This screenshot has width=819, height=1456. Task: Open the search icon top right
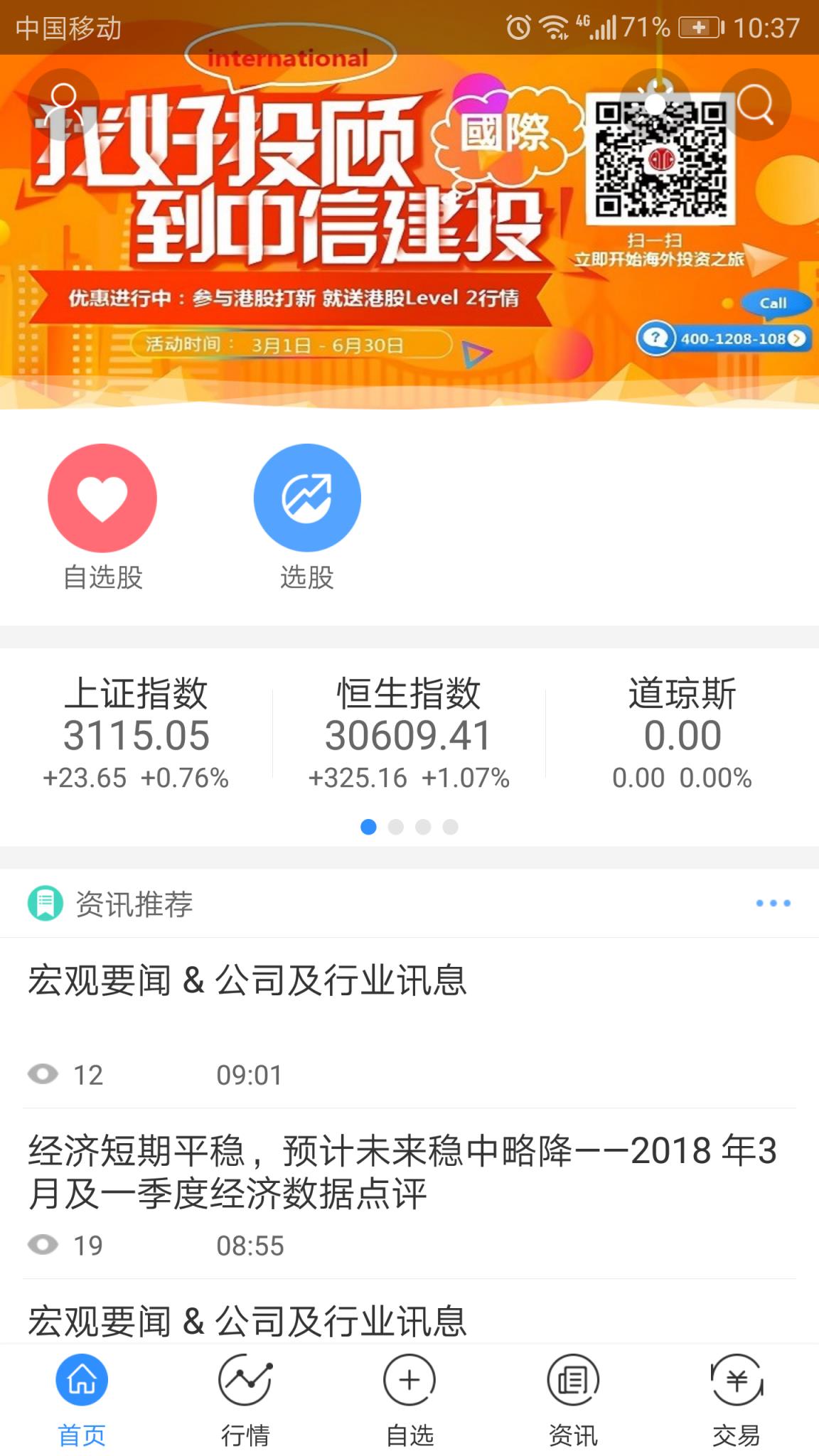point(757,104)
